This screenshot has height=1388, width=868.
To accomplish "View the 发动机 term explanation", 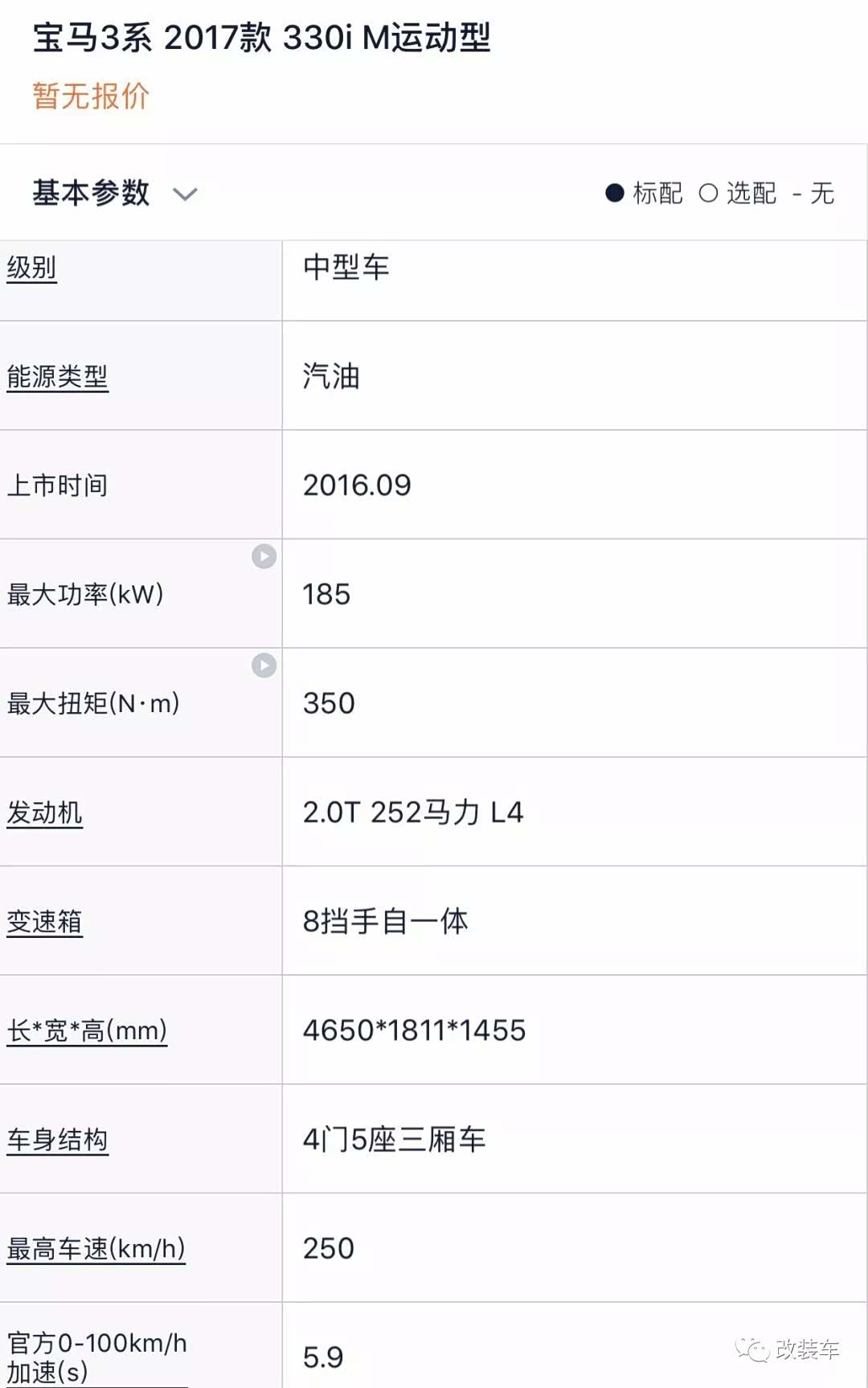I will (44, 813).
